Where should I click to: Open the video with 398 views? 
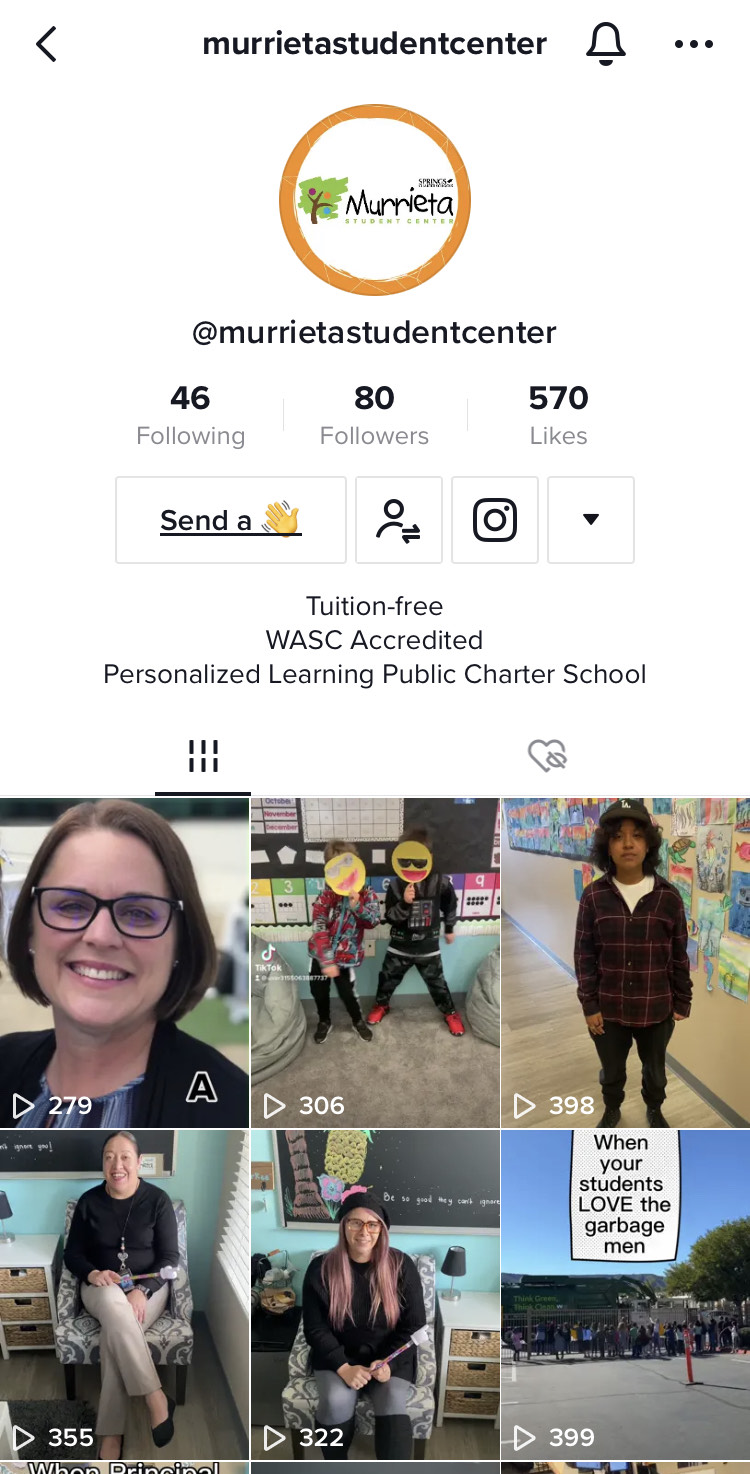click(626, 963)
